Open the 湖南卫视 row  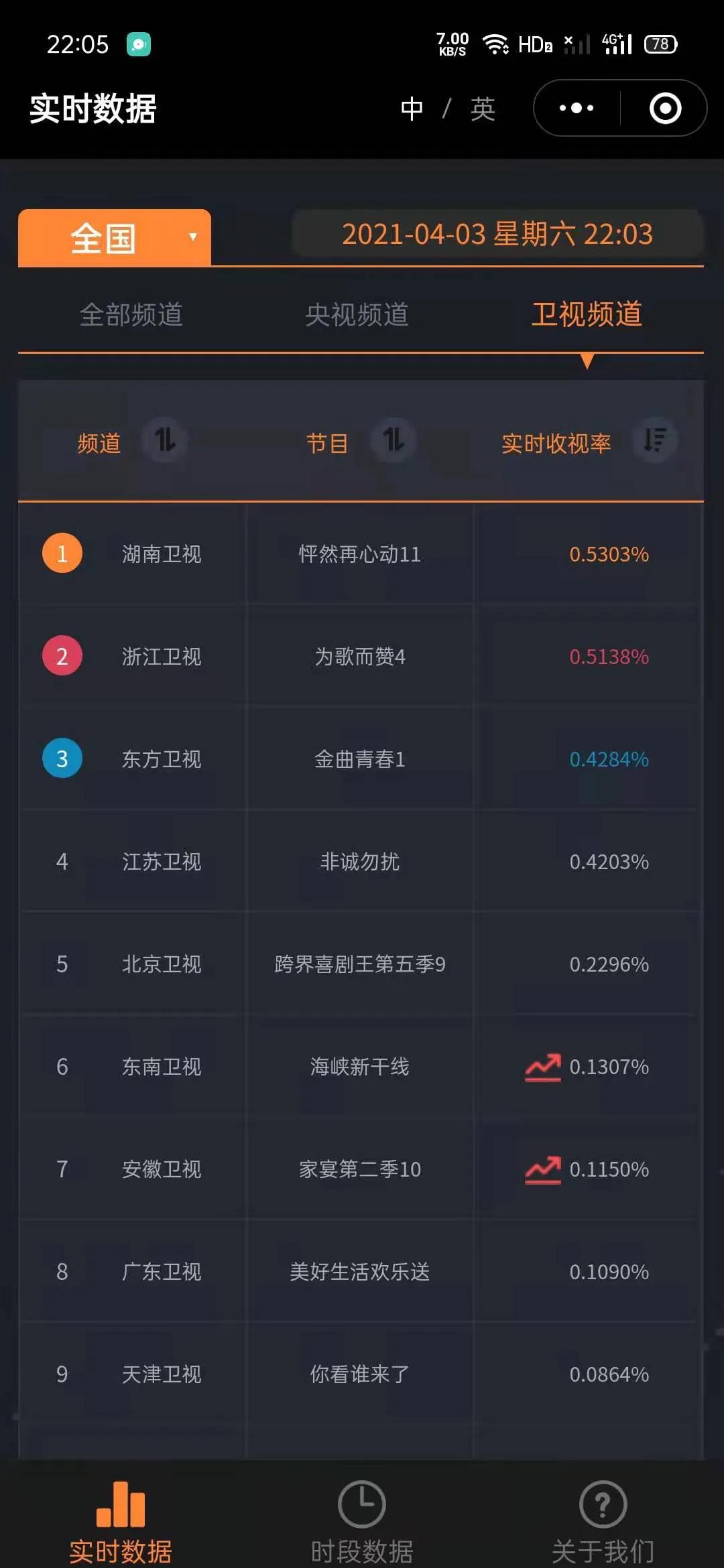tap(361, 554)
